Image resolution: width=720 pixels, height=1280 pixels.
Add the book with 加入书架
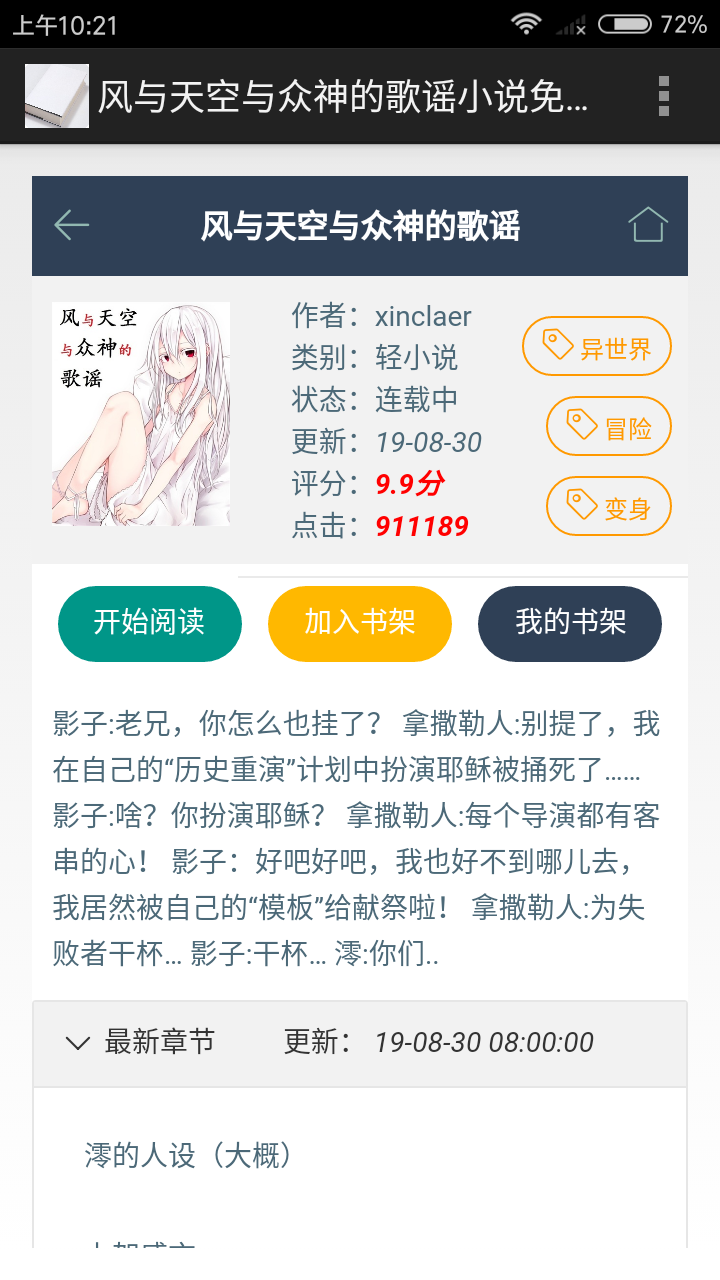click(360, 623)
